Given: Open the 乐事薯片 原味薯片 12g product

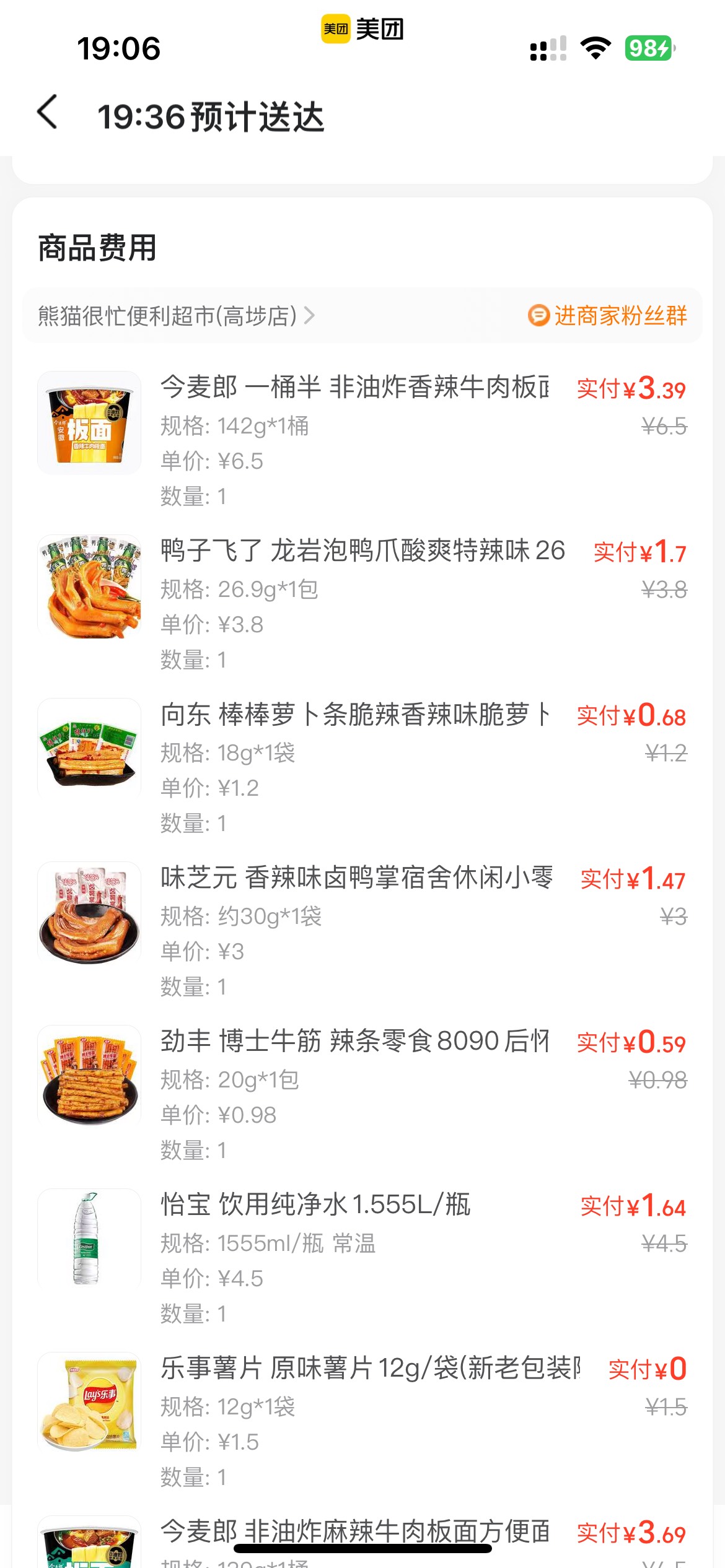Looking at the screenshot, I should [369, 1369].
